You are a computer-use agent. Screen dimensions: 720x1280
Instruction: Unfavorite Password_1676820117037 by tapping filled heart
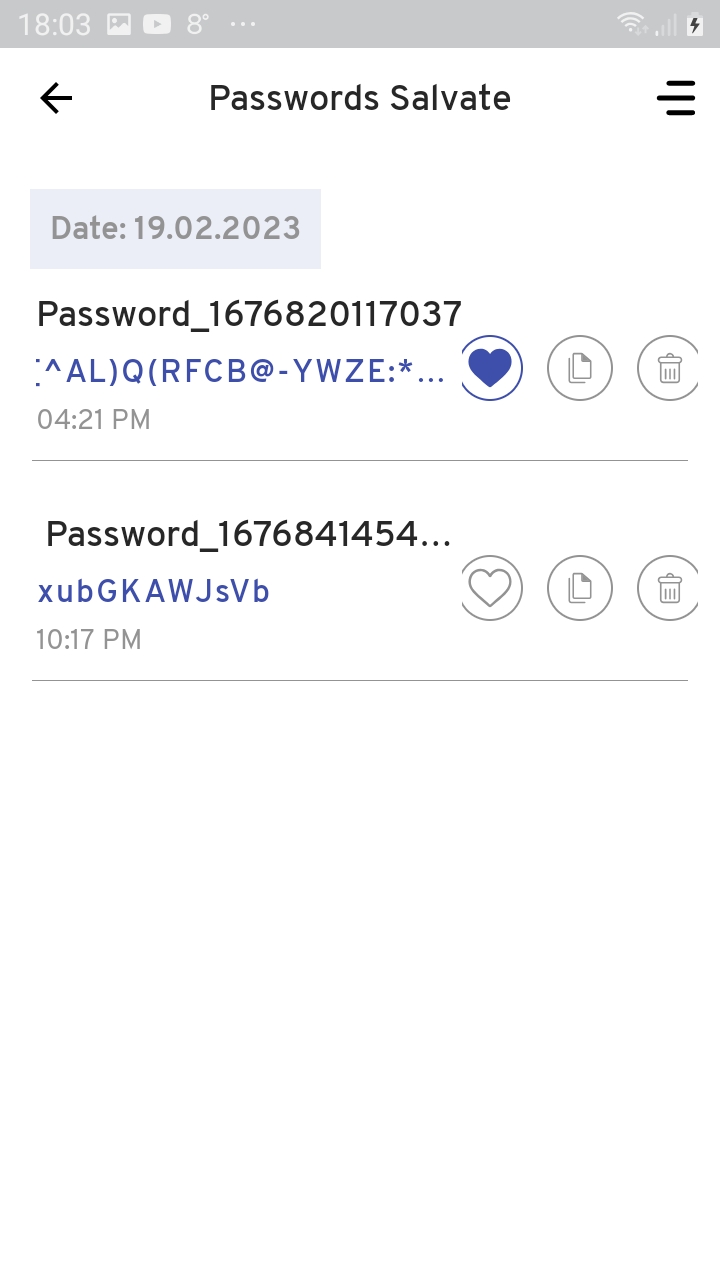click(x=491, y=368)
